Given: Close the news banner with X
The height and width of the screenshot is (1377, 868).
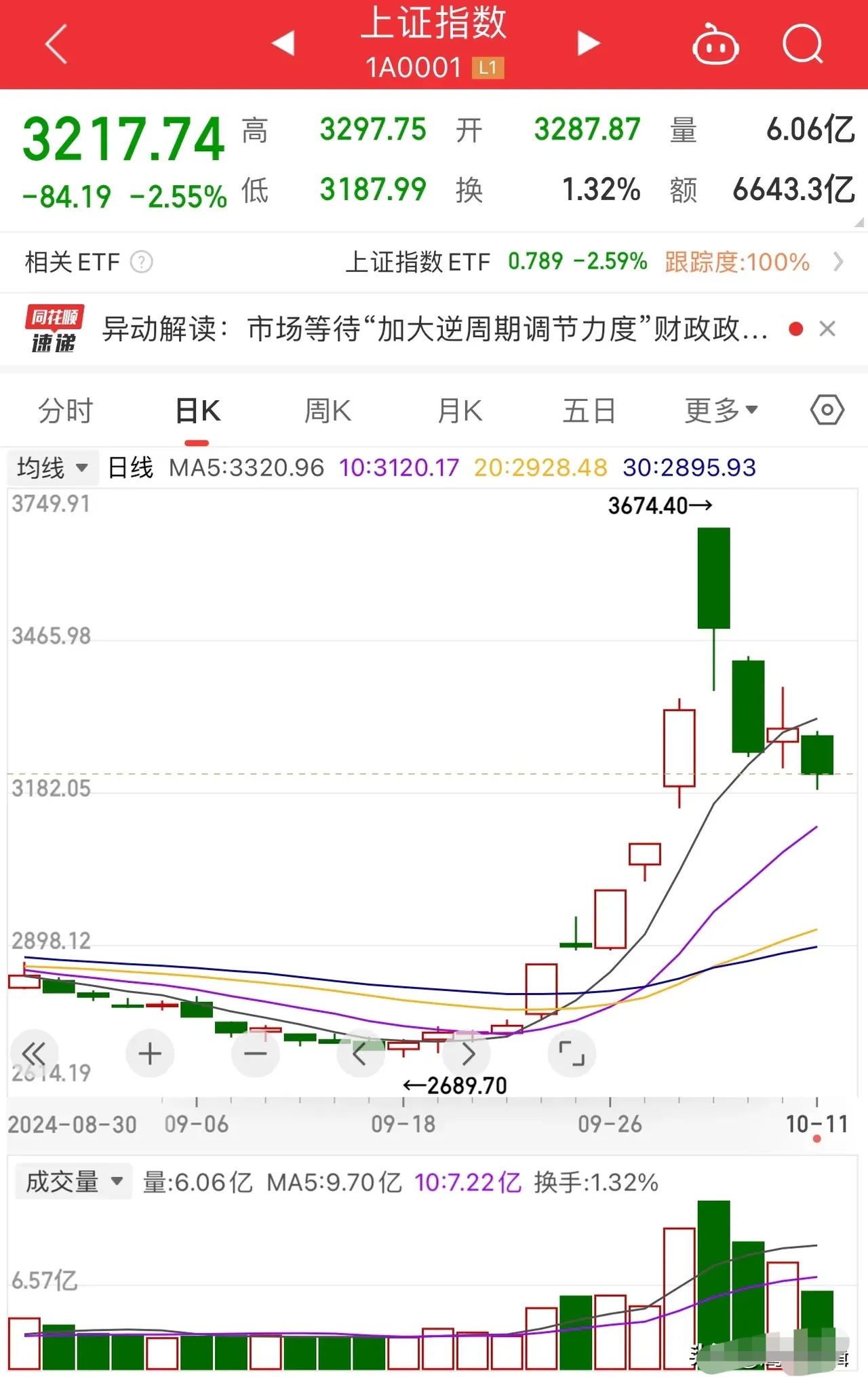Looking at the screenshot, I should (827, 329).
